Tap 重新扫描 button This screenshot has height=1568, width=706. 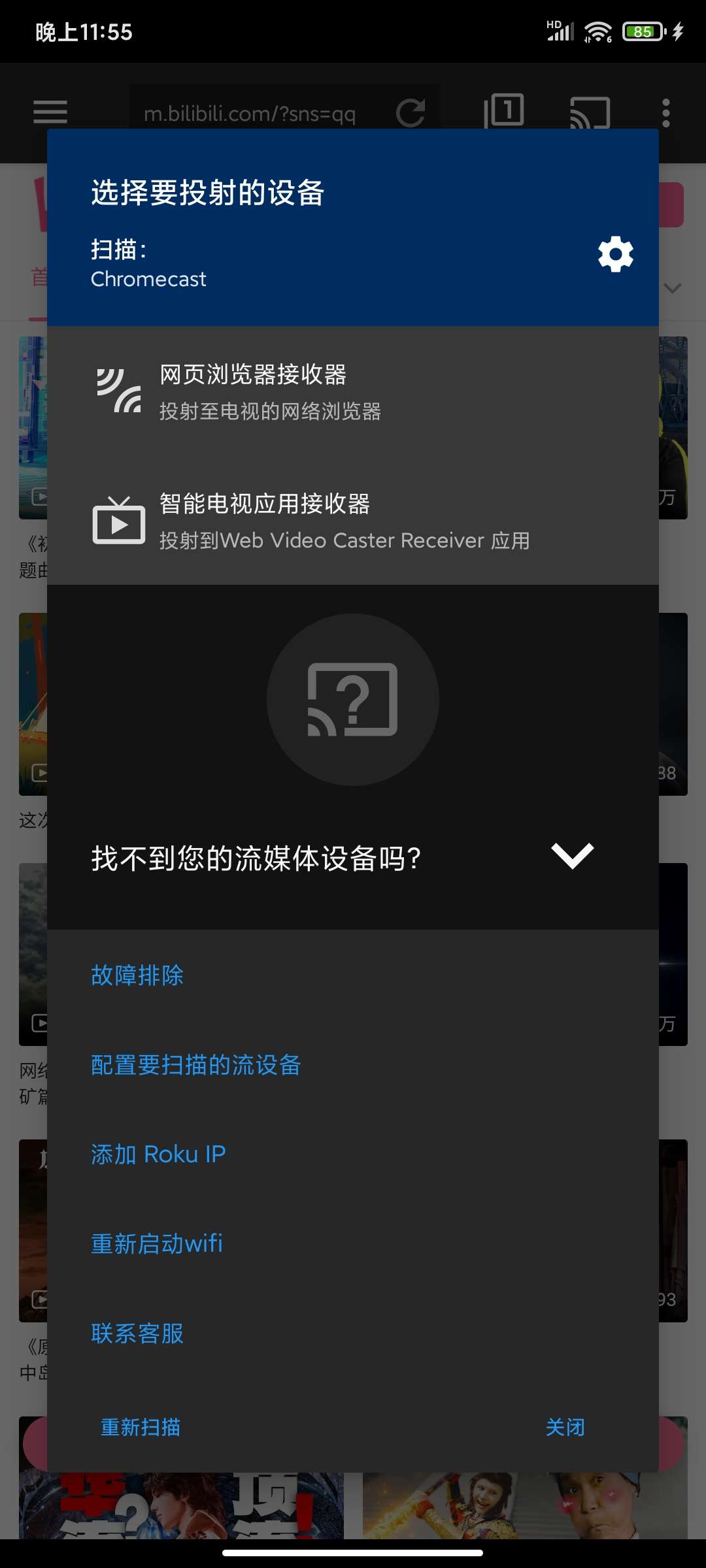coord(141,1427)
